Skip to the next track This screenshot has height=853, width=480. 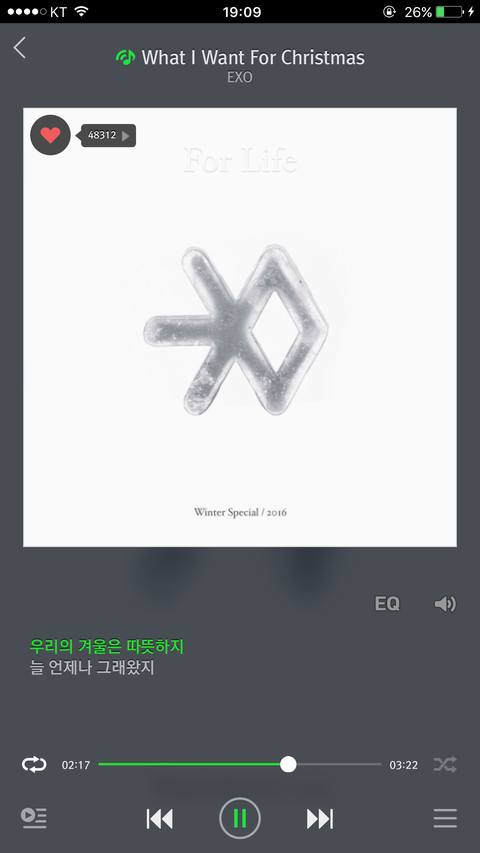[x=320, y=819]
